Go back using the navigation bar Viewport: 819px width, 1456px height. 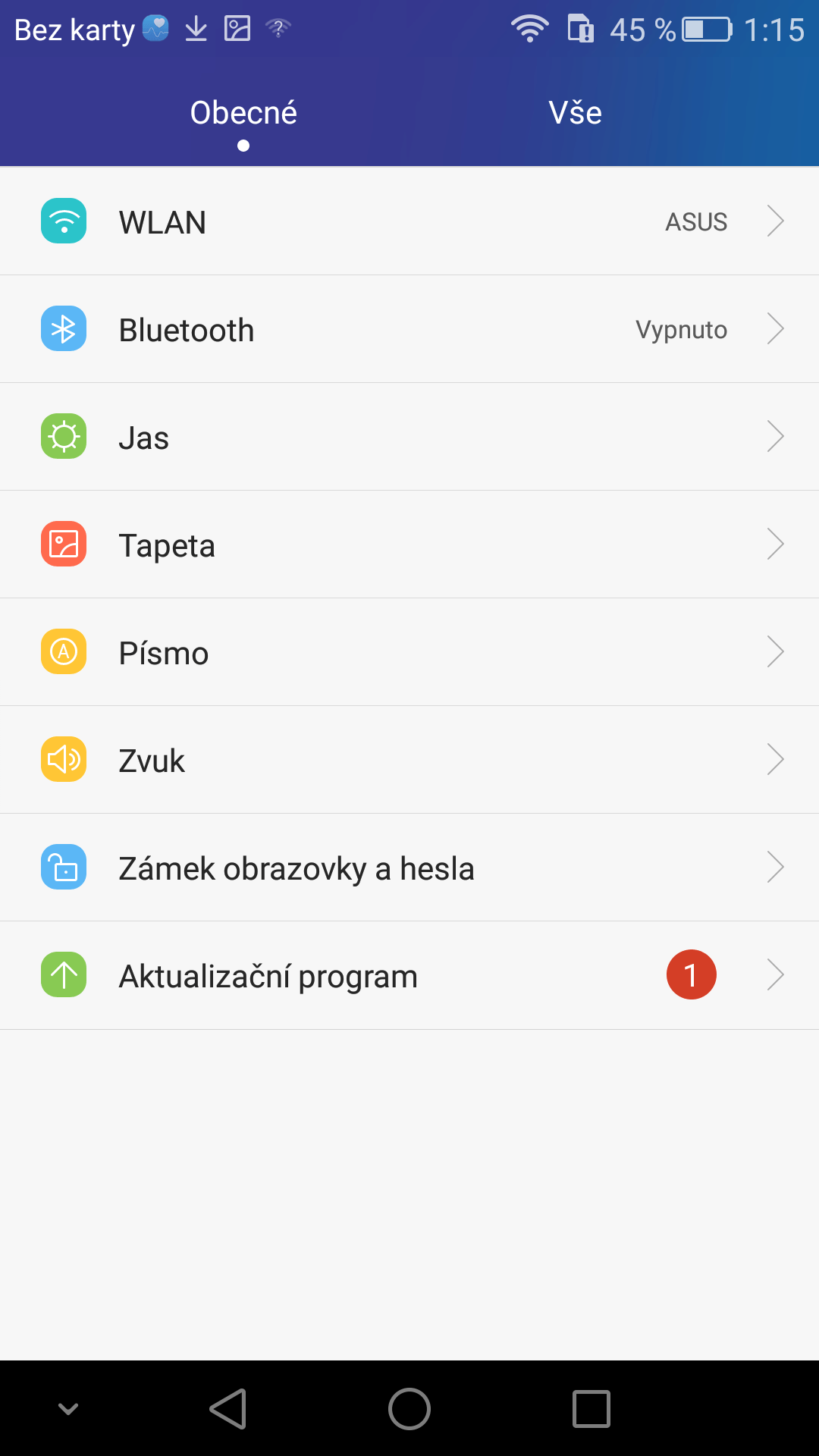[x=227, y=1409]
